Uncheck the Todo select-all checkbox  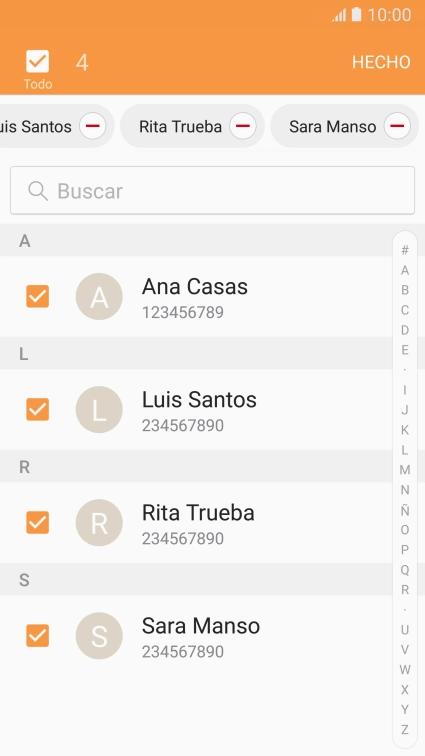tap(38, 62)
